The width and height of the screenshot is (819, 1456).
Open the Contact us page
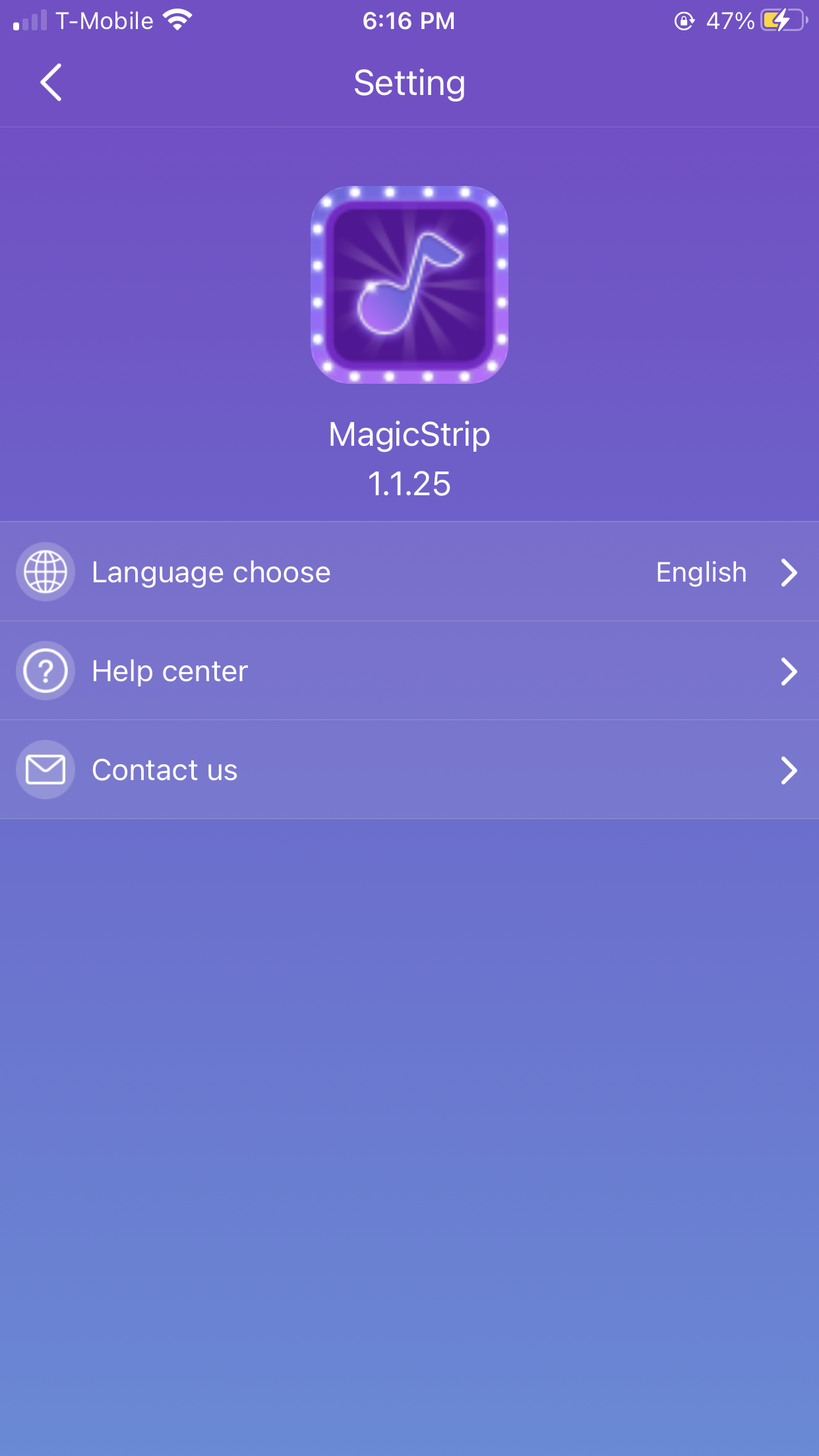[409, 770]
